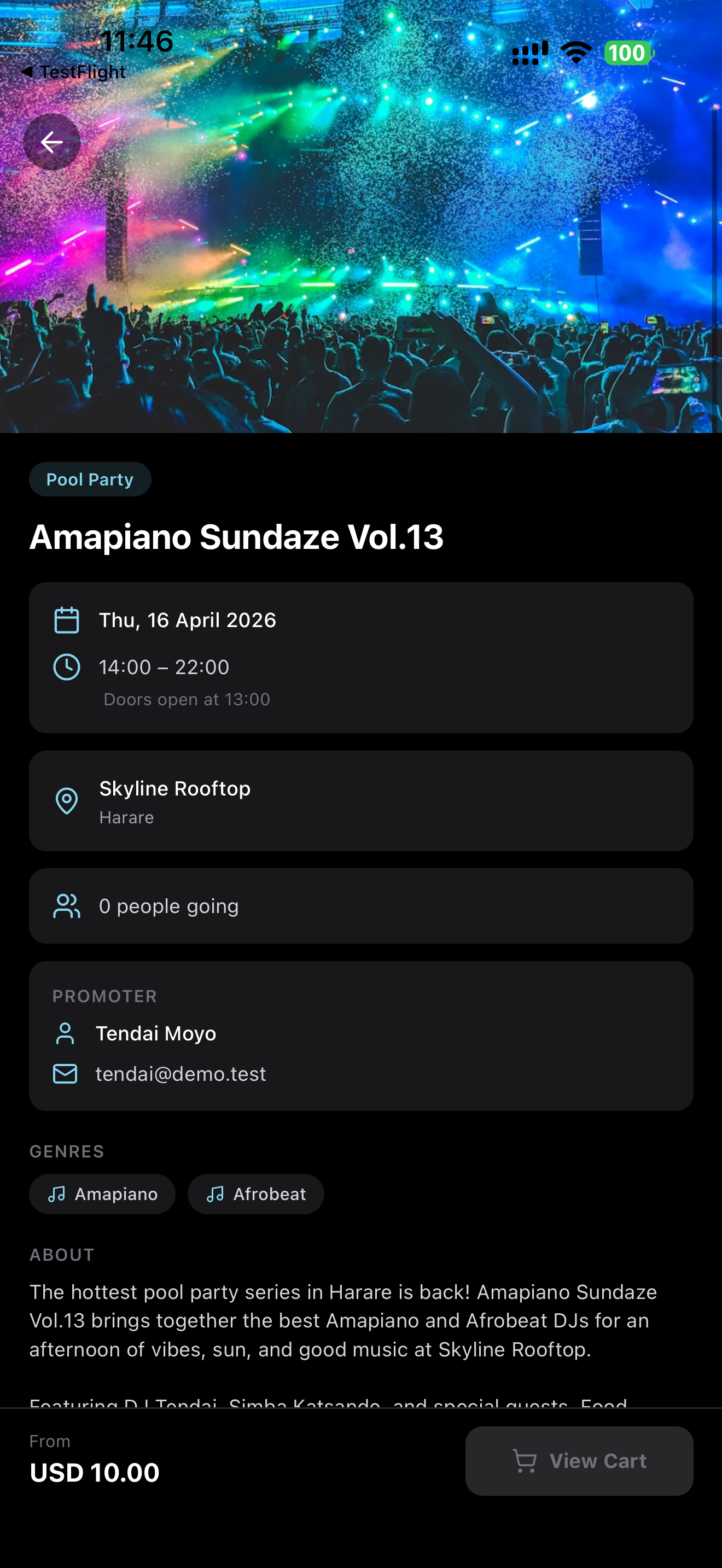Tap the promoter email tendai@demo.test
The width and height of the screenshot is (722, 1568).
pos(181,1074)
